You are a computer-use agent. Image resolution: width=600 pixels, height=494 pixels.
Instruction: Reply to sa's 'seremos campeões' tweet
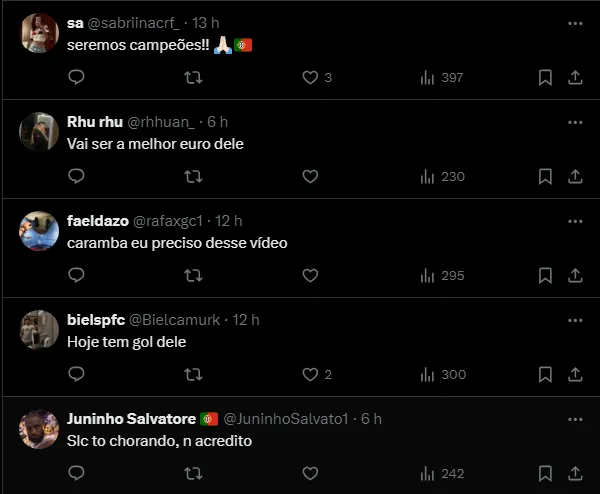coord(77,77)
